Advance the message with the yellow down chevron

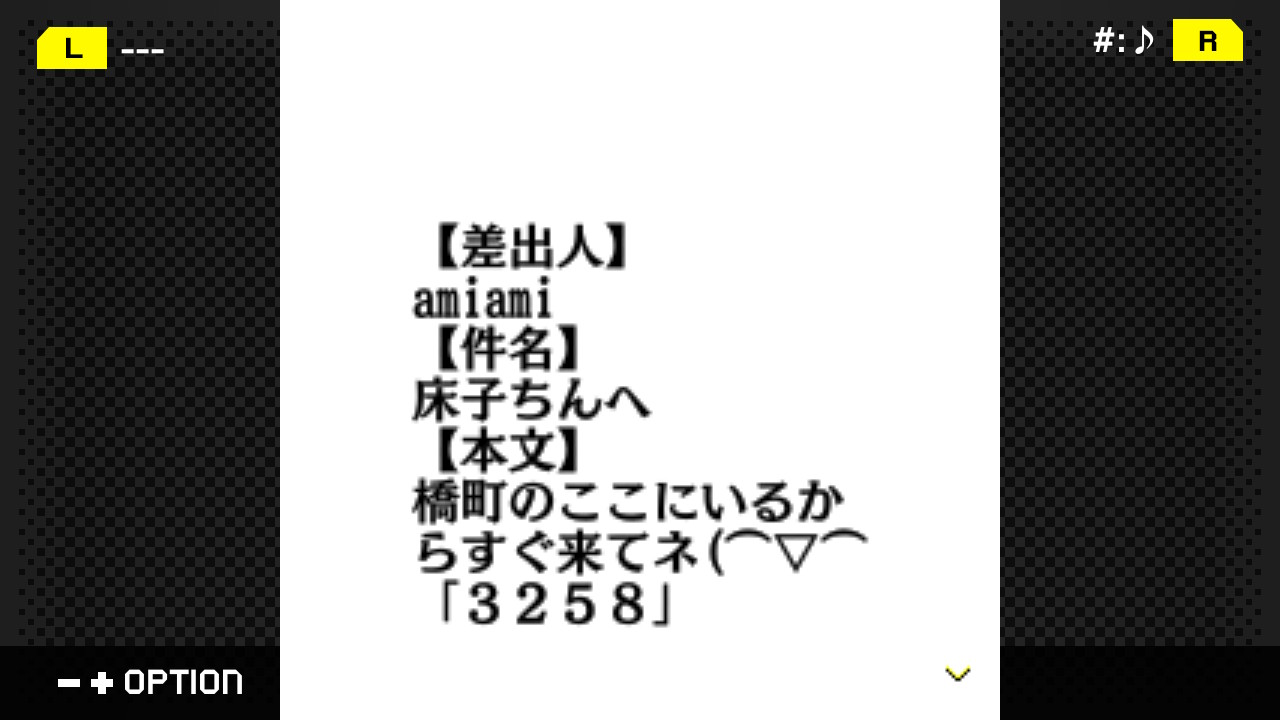point(957,674)
